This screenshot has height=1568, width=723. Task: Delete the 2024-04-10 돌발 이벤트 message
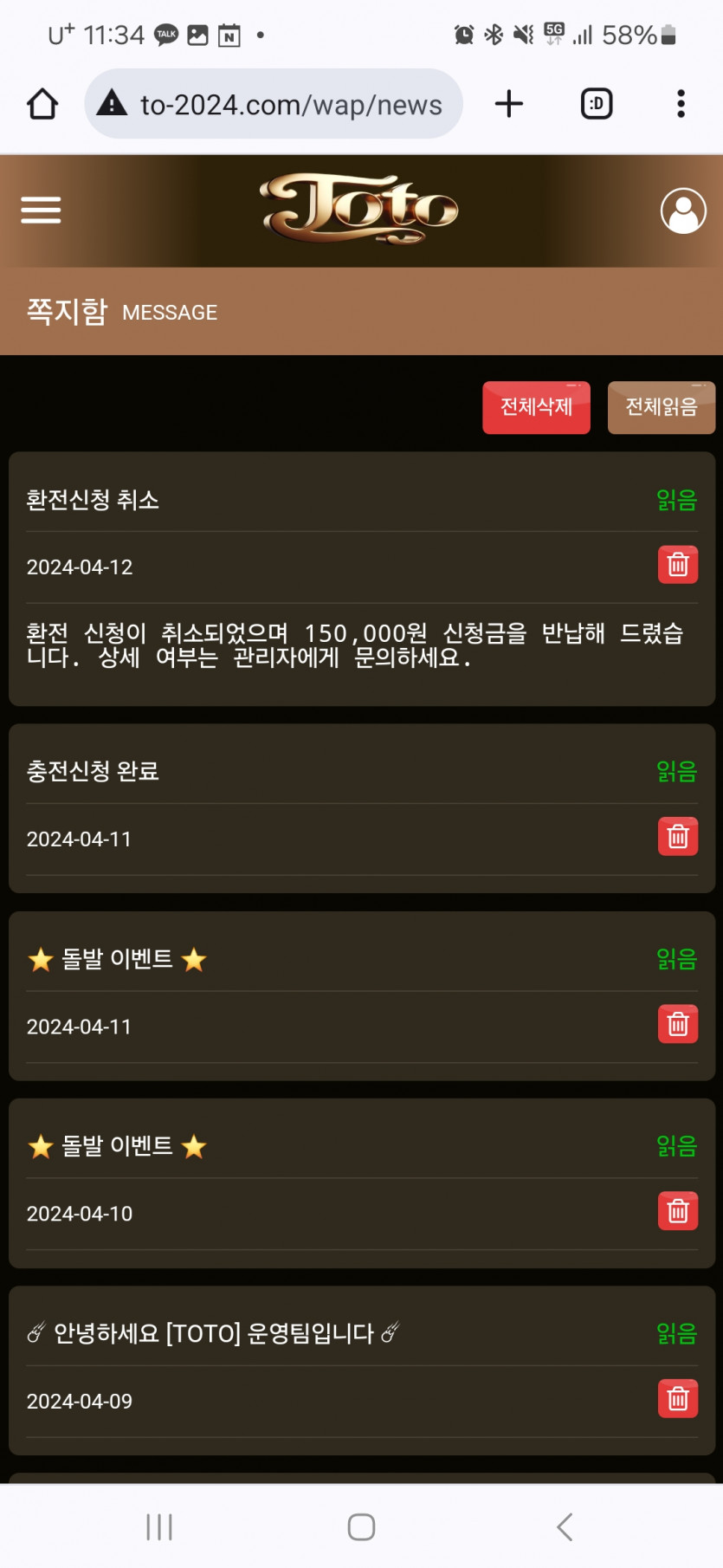coord(678,1212)
